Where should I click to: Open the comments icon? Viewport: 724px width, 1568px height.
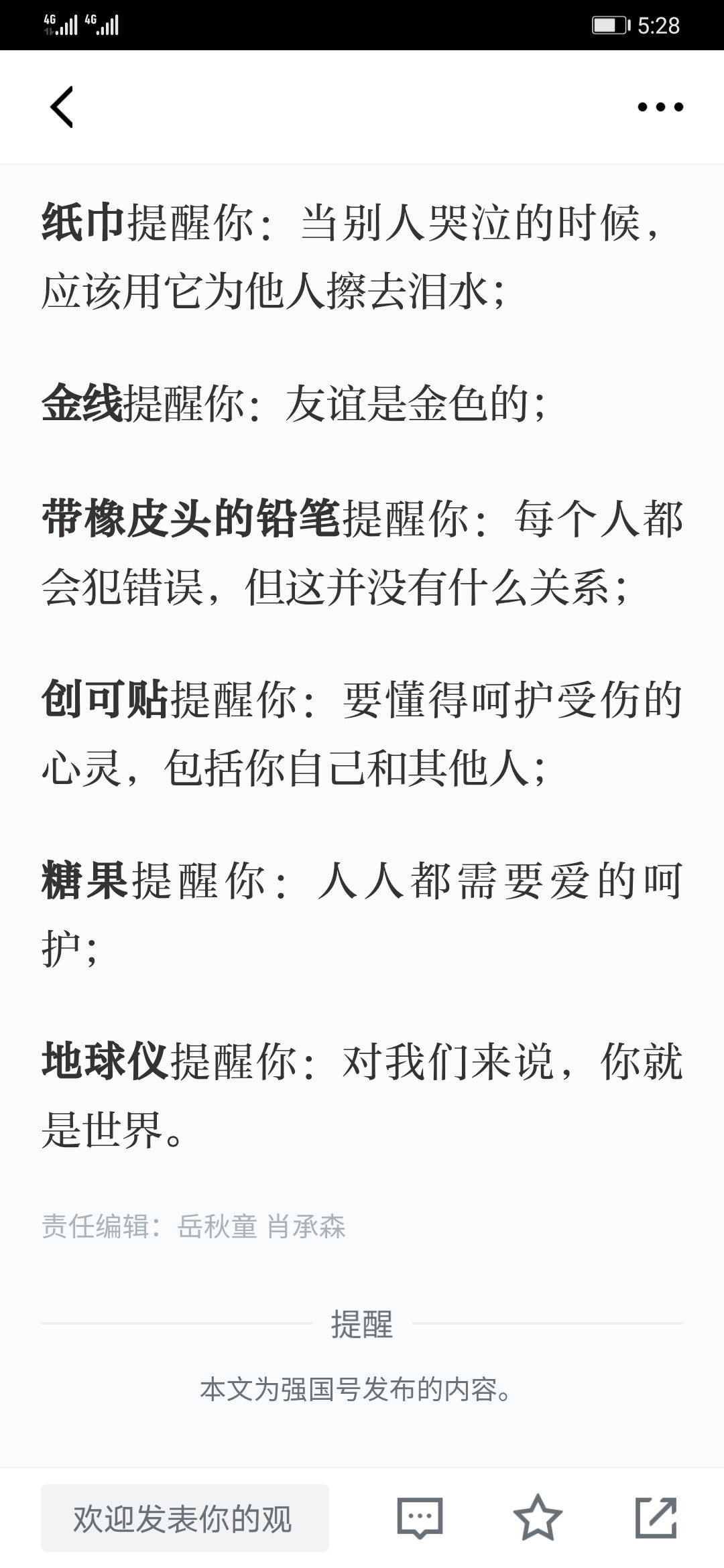(420, 1518)
